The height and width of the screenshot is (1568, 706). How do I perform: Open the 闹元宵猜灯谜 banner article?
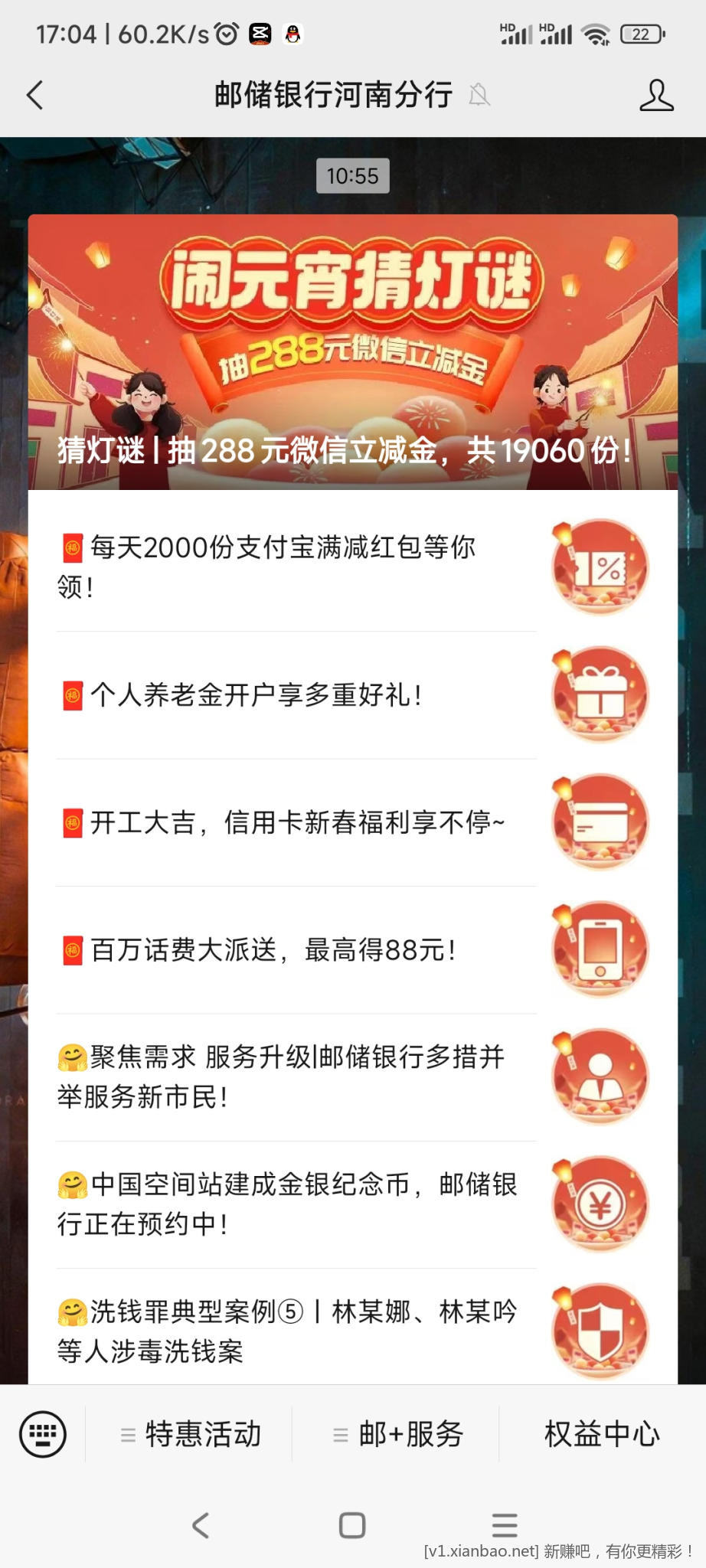(x=352, y=352)
